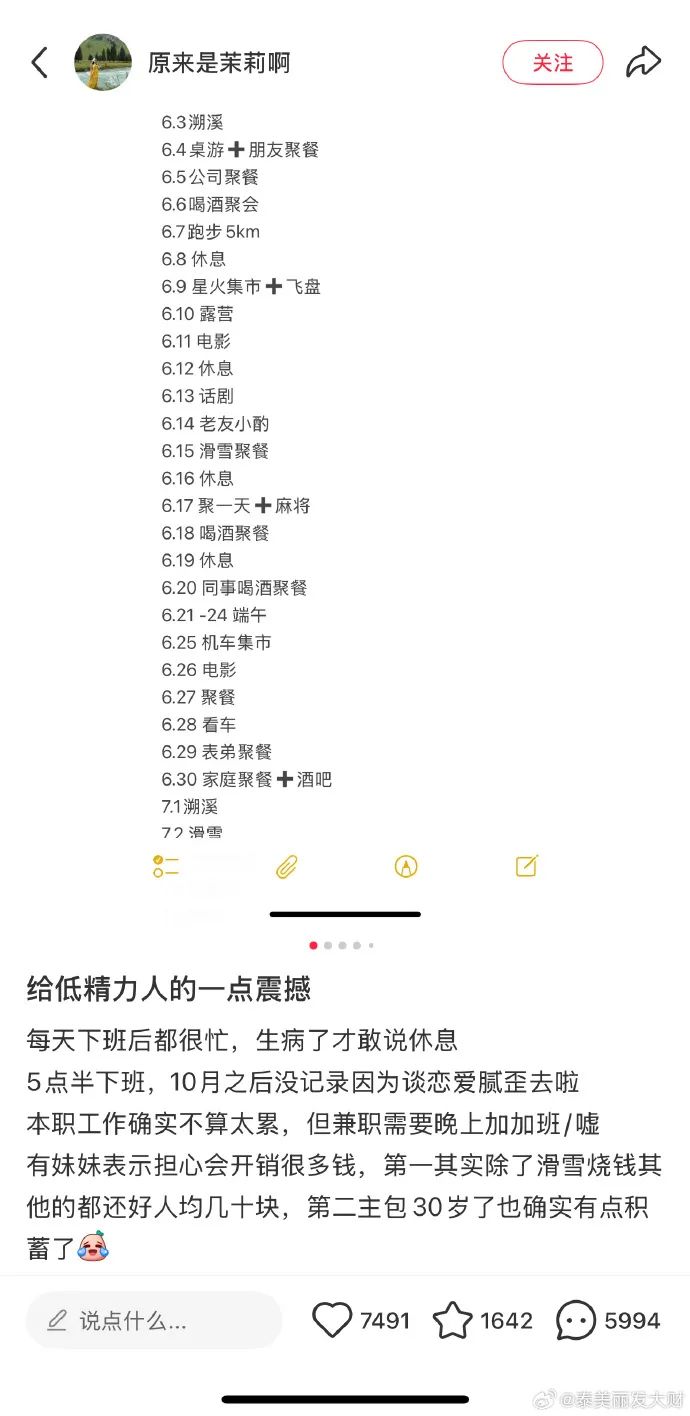690x1416 pixels.
Task: Share this post via arrow icon
Action: tap(643, 62)
